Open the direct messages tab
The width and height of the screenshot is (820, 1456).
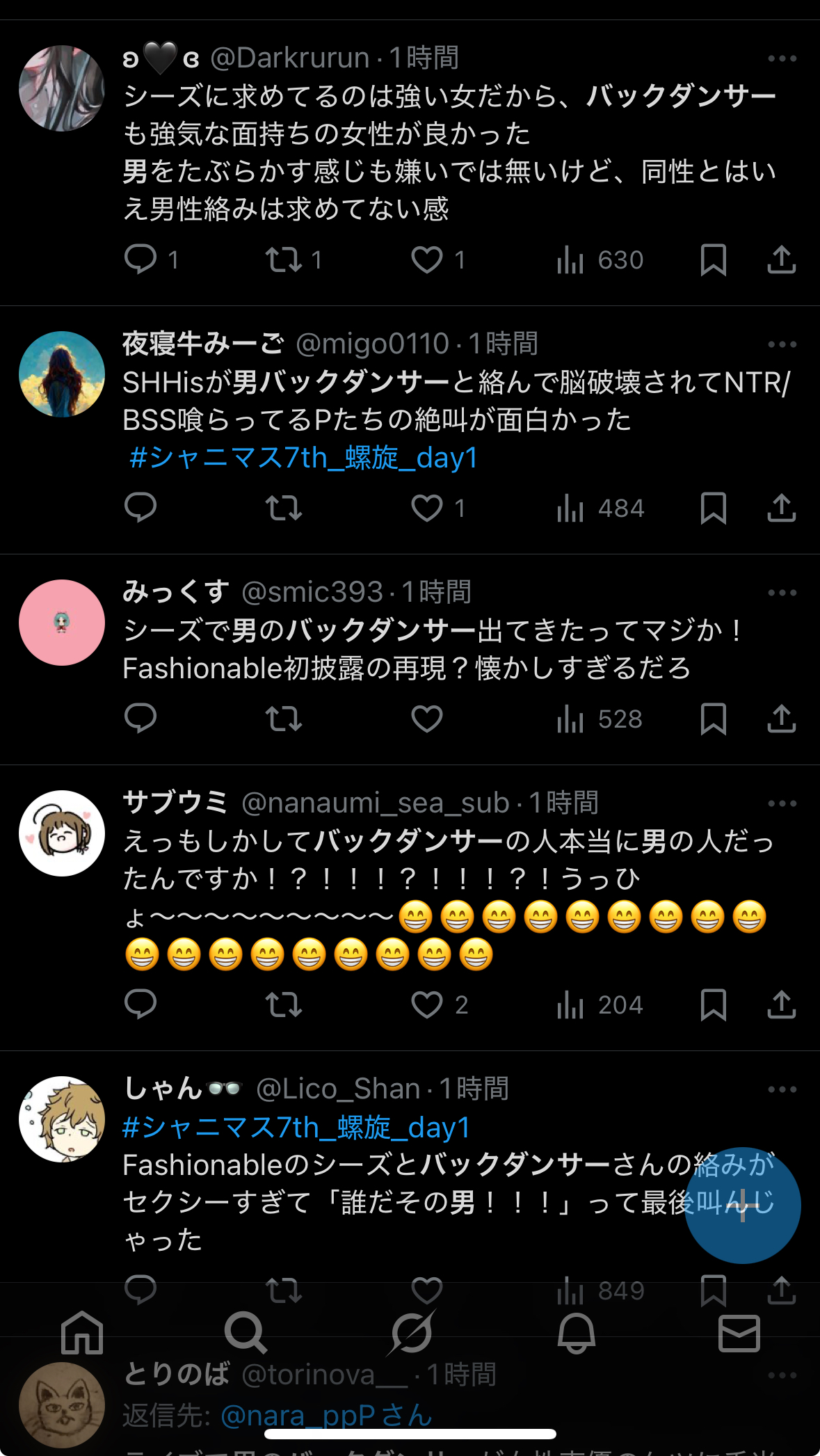[739, 1333]
